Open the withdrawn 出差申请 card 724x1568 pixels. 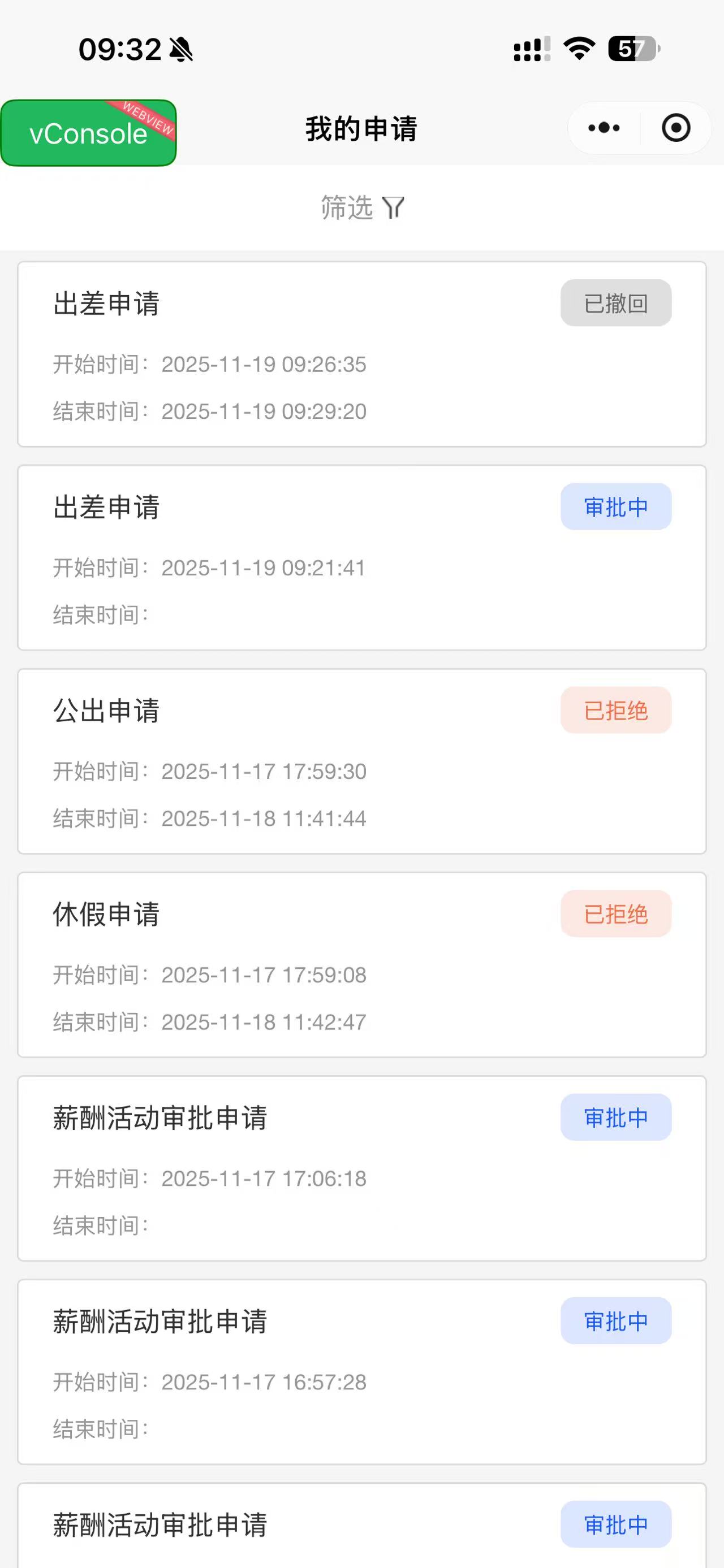click(x=361, y=354)
